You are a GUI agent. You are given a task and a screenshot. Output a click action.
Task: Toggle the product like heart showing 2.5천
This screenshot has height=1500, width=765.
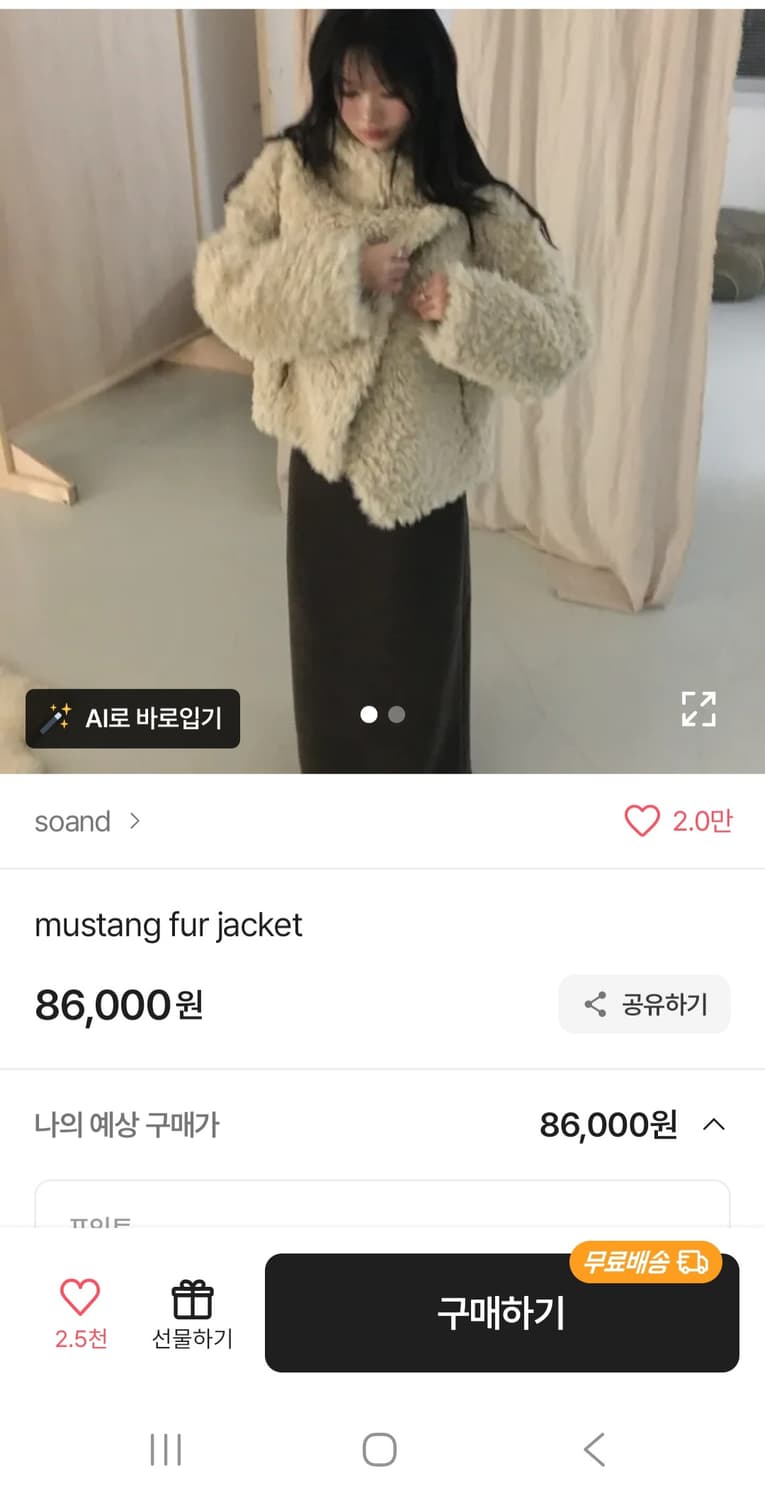tap(80, 1295)
